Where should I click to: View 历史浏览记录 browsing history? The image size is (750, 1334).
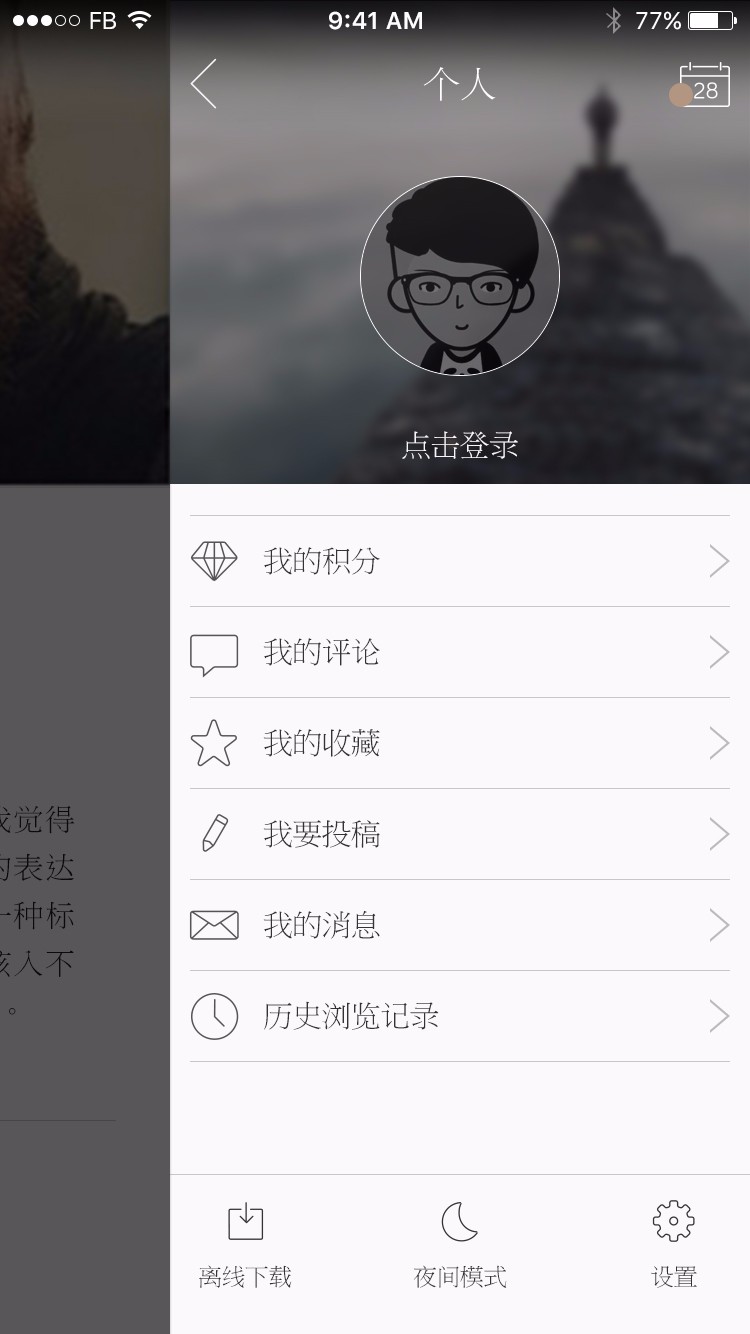pyautogui.click(x=460, y=1016)
